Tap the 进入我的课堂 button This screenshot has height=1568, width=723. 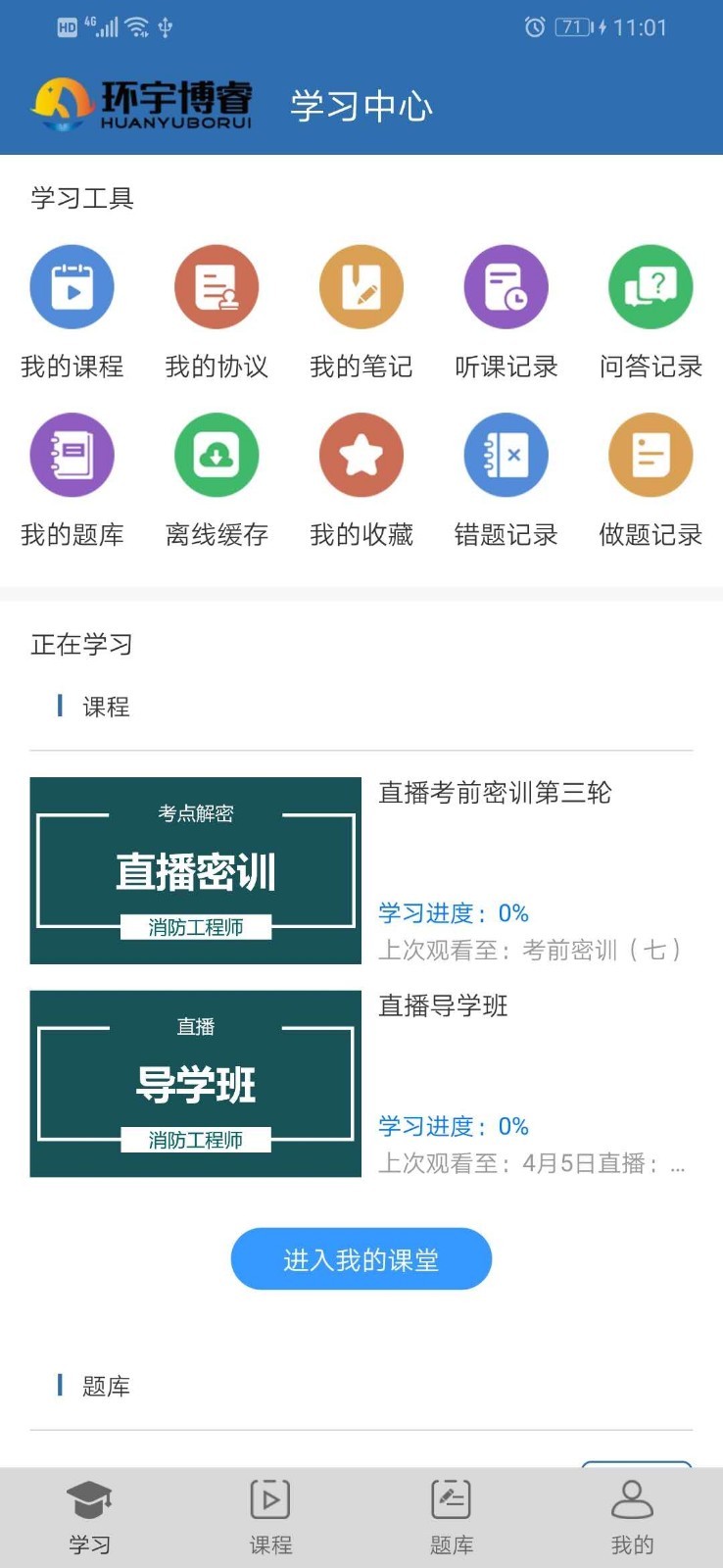(x=361, y=1258)
